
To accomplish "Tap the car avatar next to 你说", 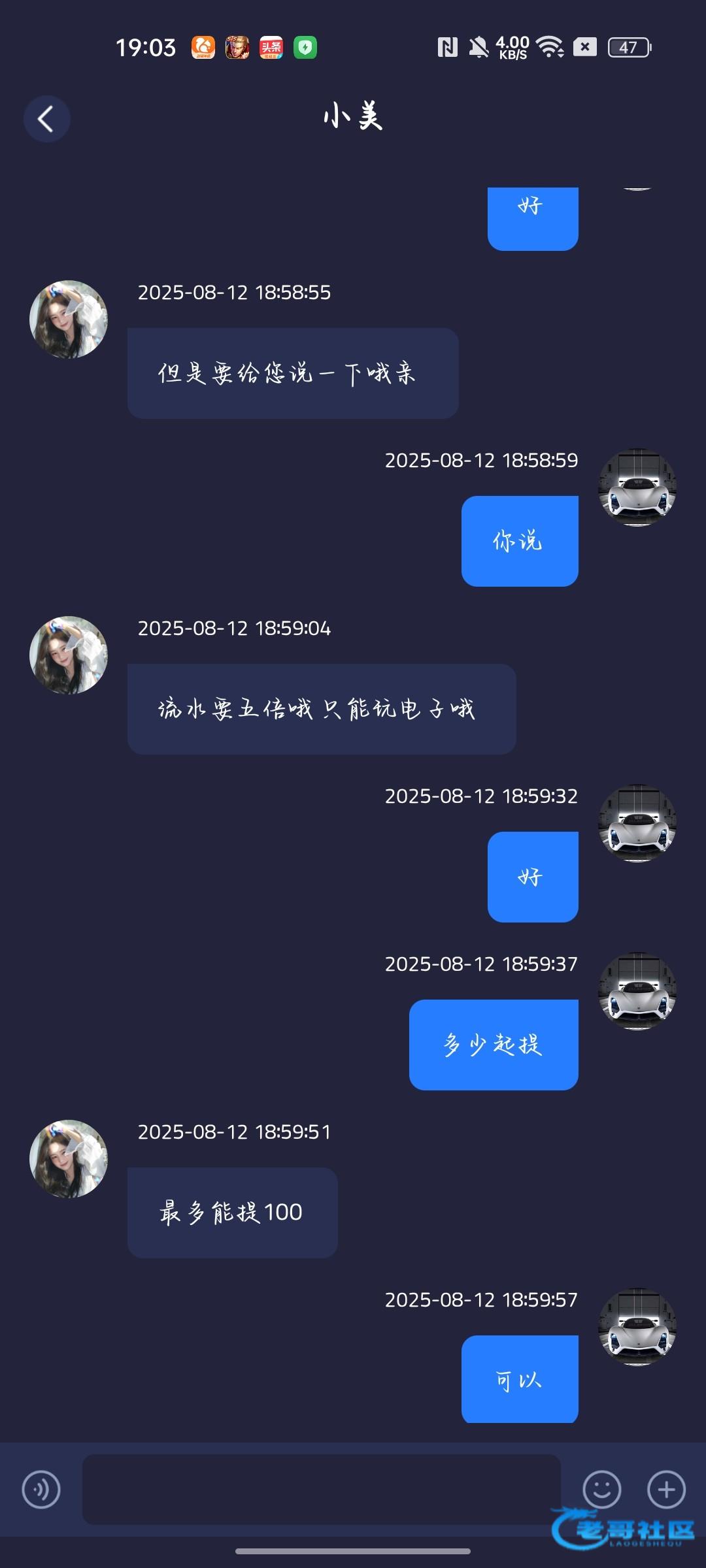I will point(637,487).
